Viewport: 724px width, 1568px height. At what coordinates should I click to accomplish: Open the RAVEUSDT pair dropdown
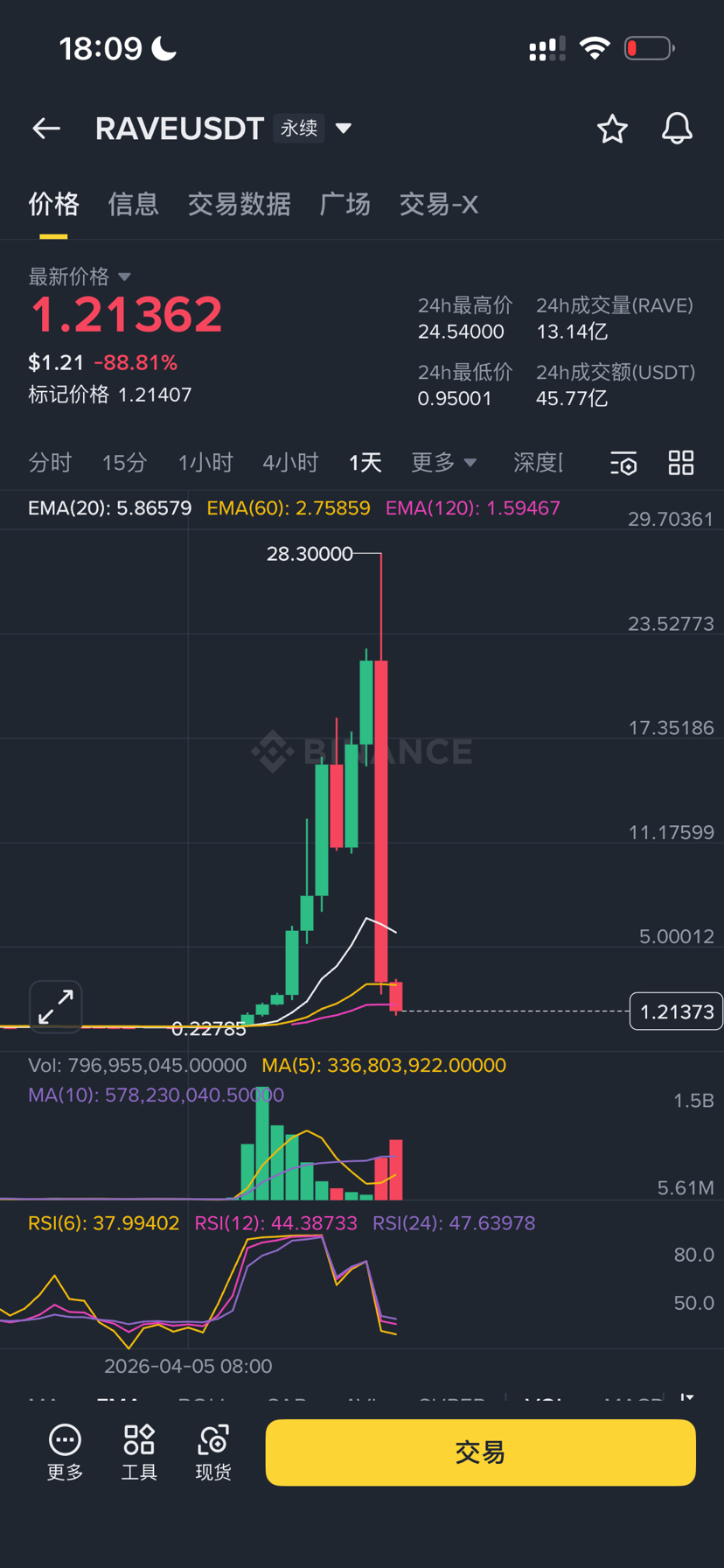point(344,129)
